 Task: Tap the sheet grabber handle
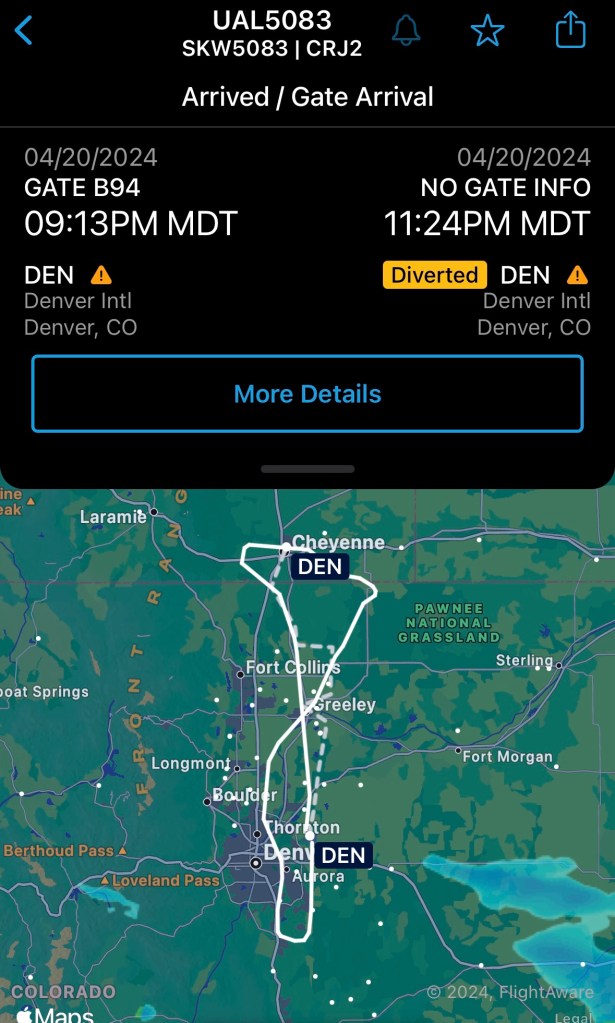(307, 468)
